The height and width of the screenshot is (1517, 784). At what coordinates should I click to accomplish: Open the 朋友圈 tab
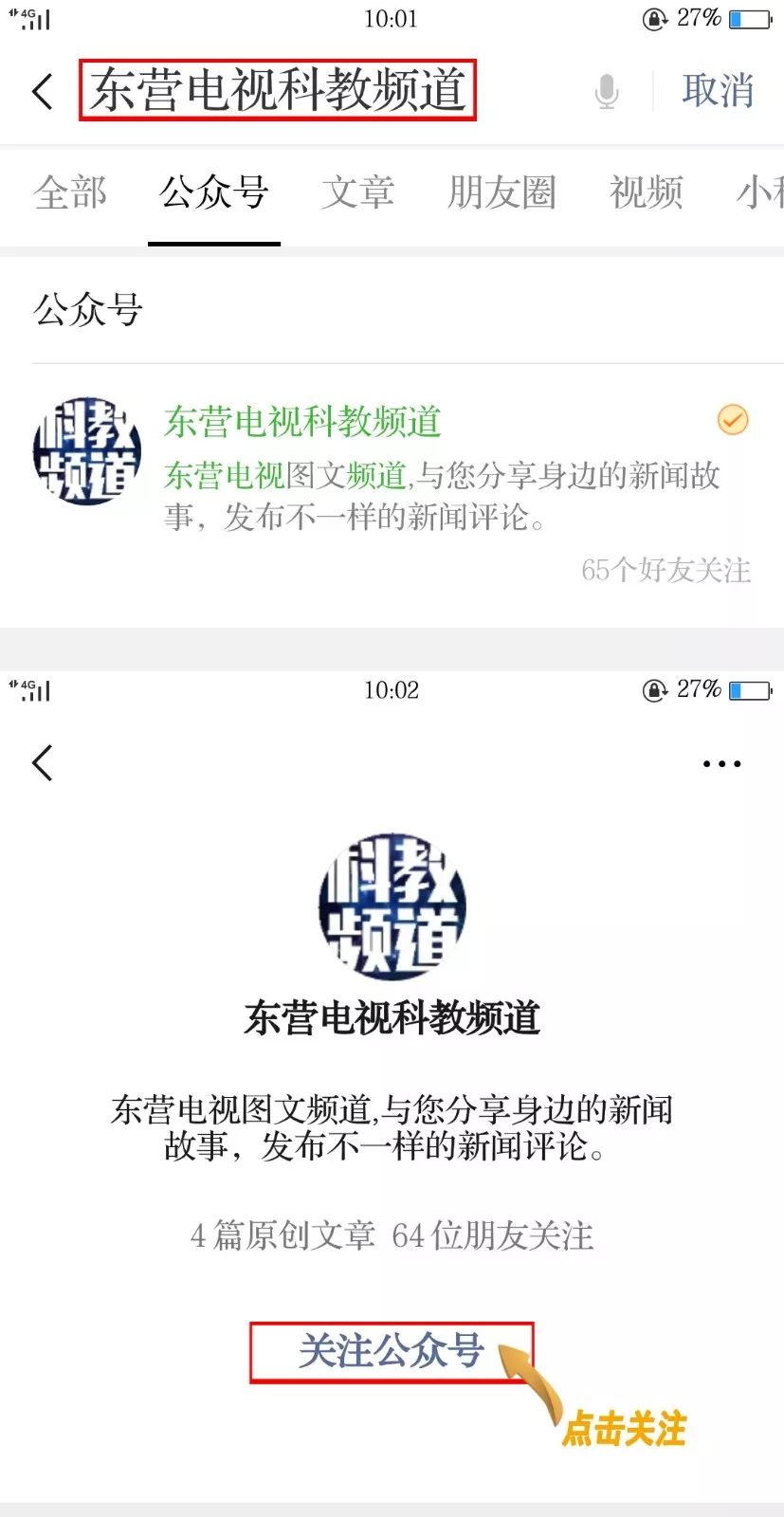(501, 192)
